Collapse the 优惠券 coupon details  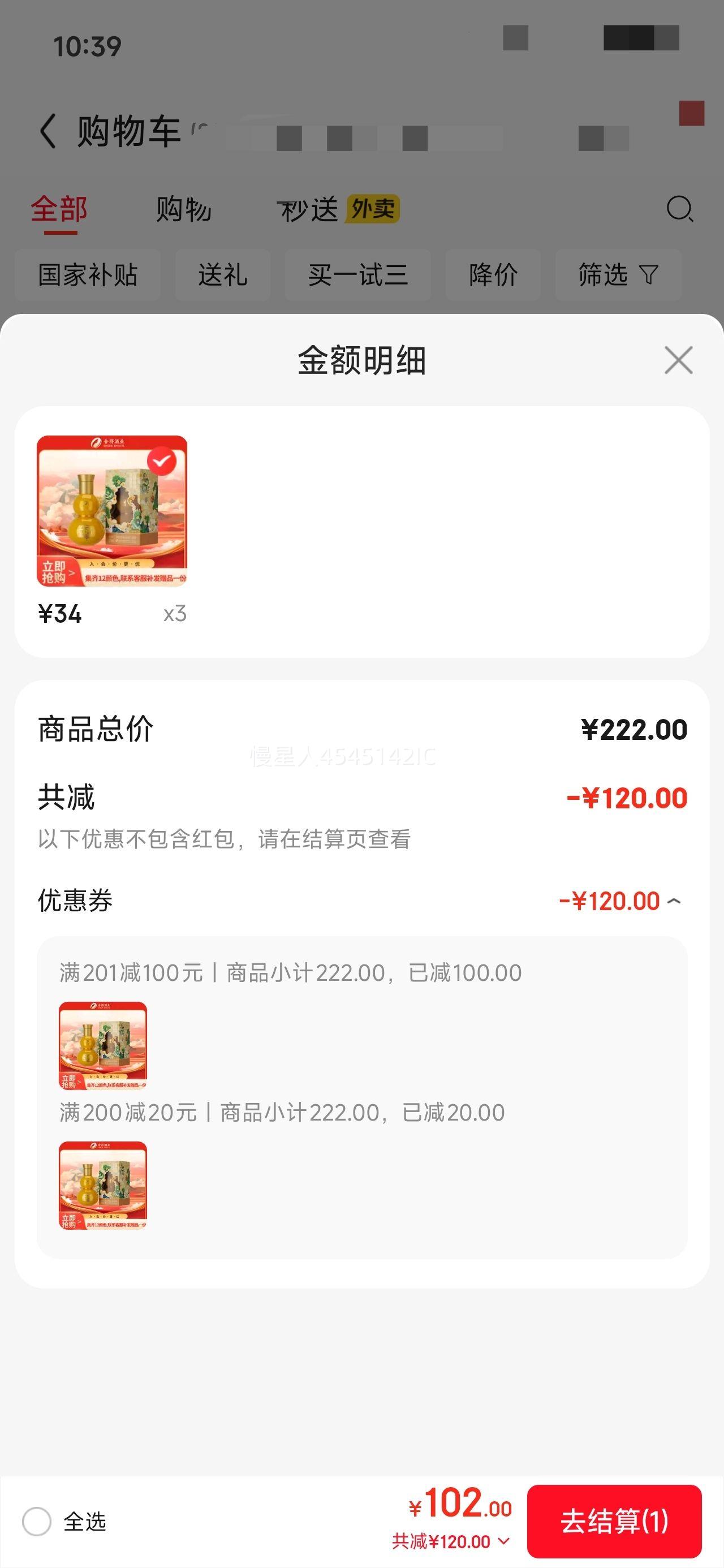[674, 901]
